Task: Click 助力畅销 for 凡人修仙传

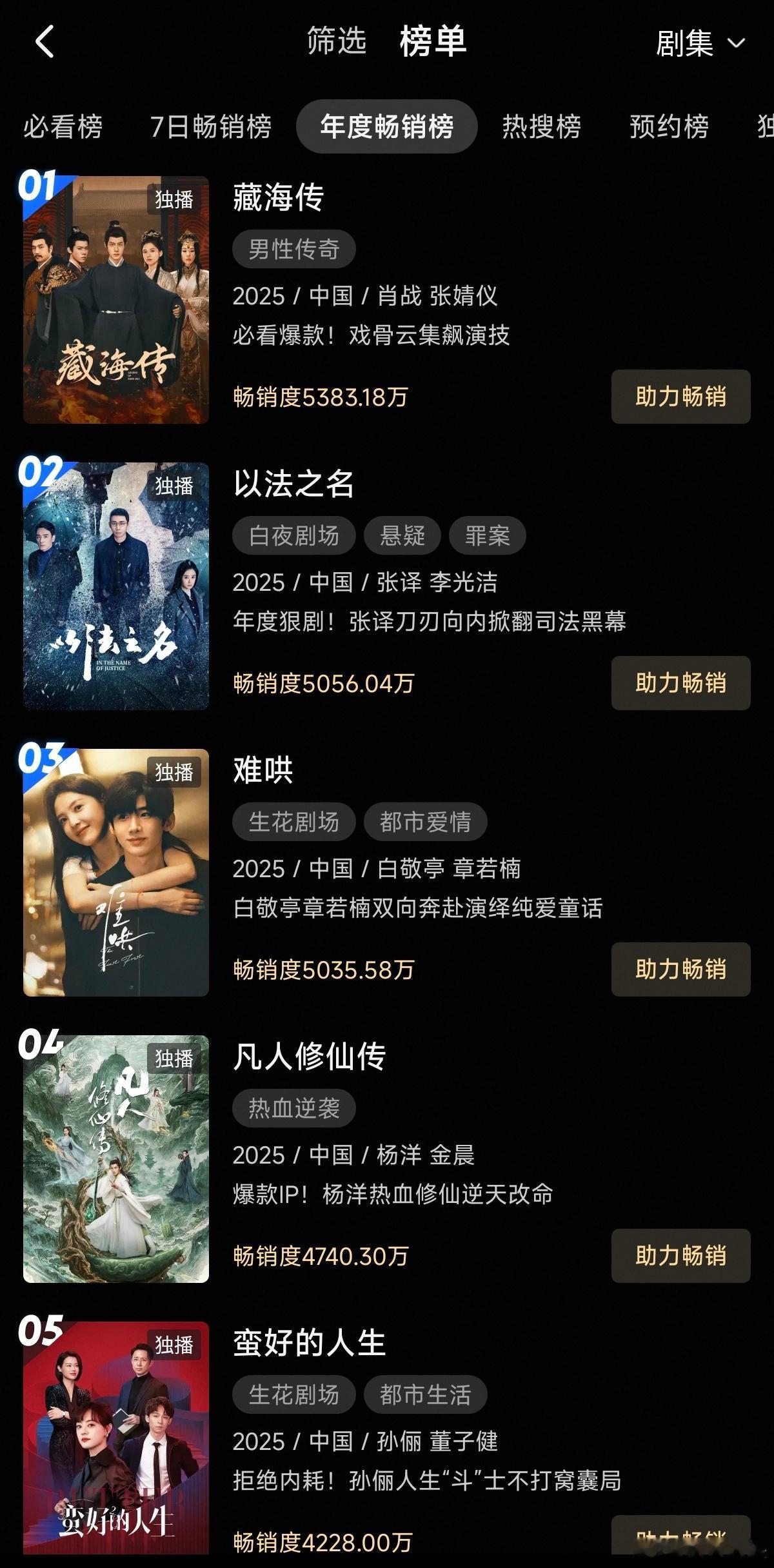Action: [x=681, y=1256]
